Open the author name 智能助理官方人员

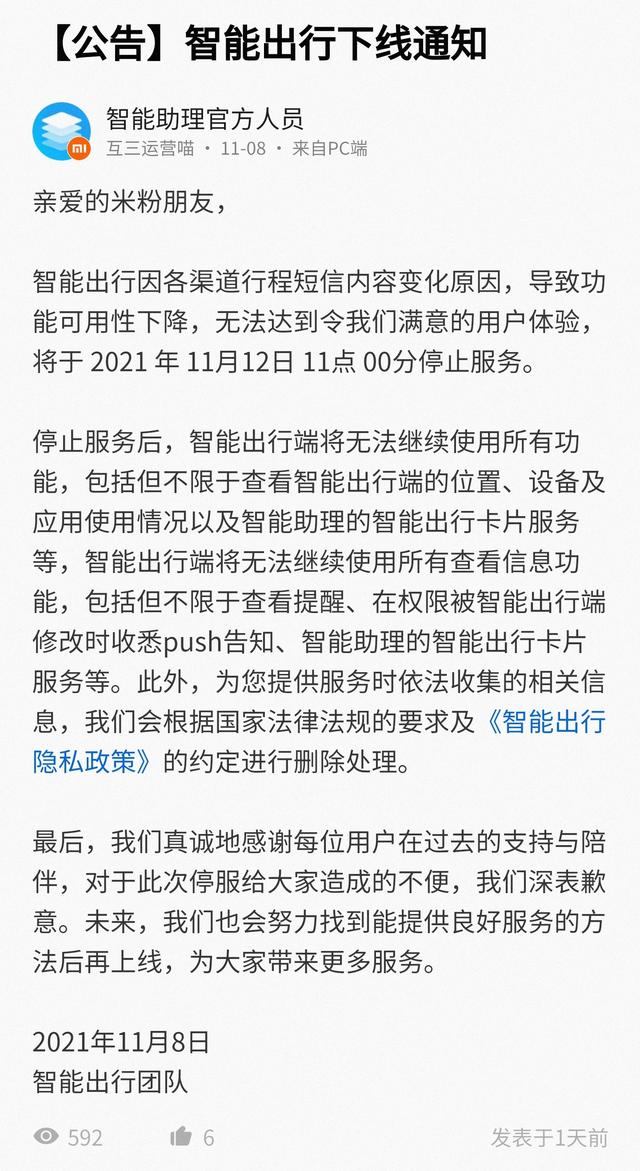click(204, 119)
